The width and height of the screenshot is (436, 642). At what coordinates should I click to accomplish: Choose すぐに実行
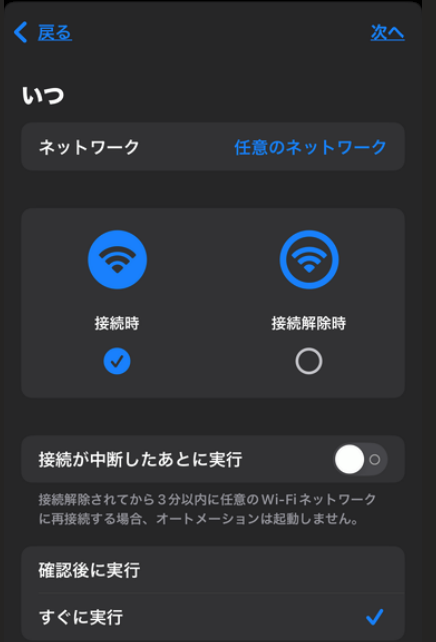[213, 617]
